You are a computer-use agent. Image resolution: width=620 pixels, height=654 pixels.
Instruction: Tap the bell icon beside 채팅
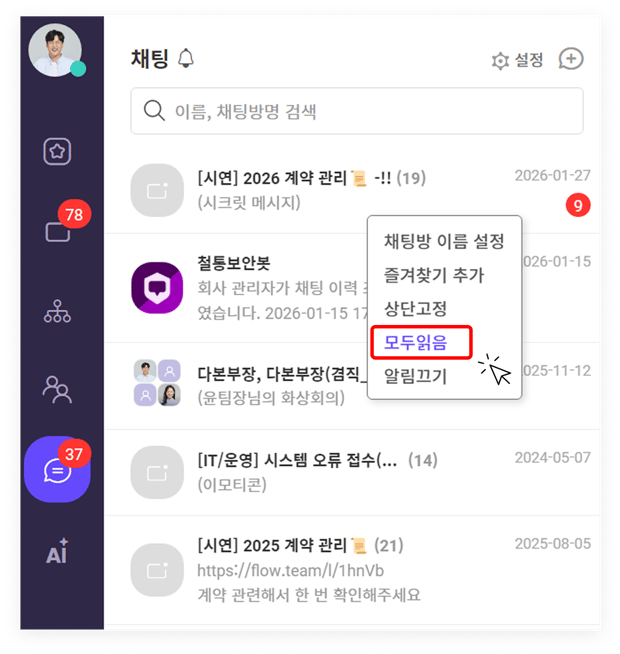point(185,59)
